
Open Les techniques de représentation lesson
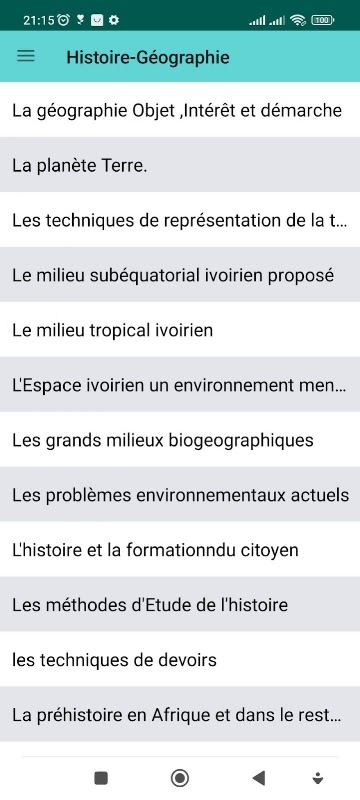(x=180, y=220)
